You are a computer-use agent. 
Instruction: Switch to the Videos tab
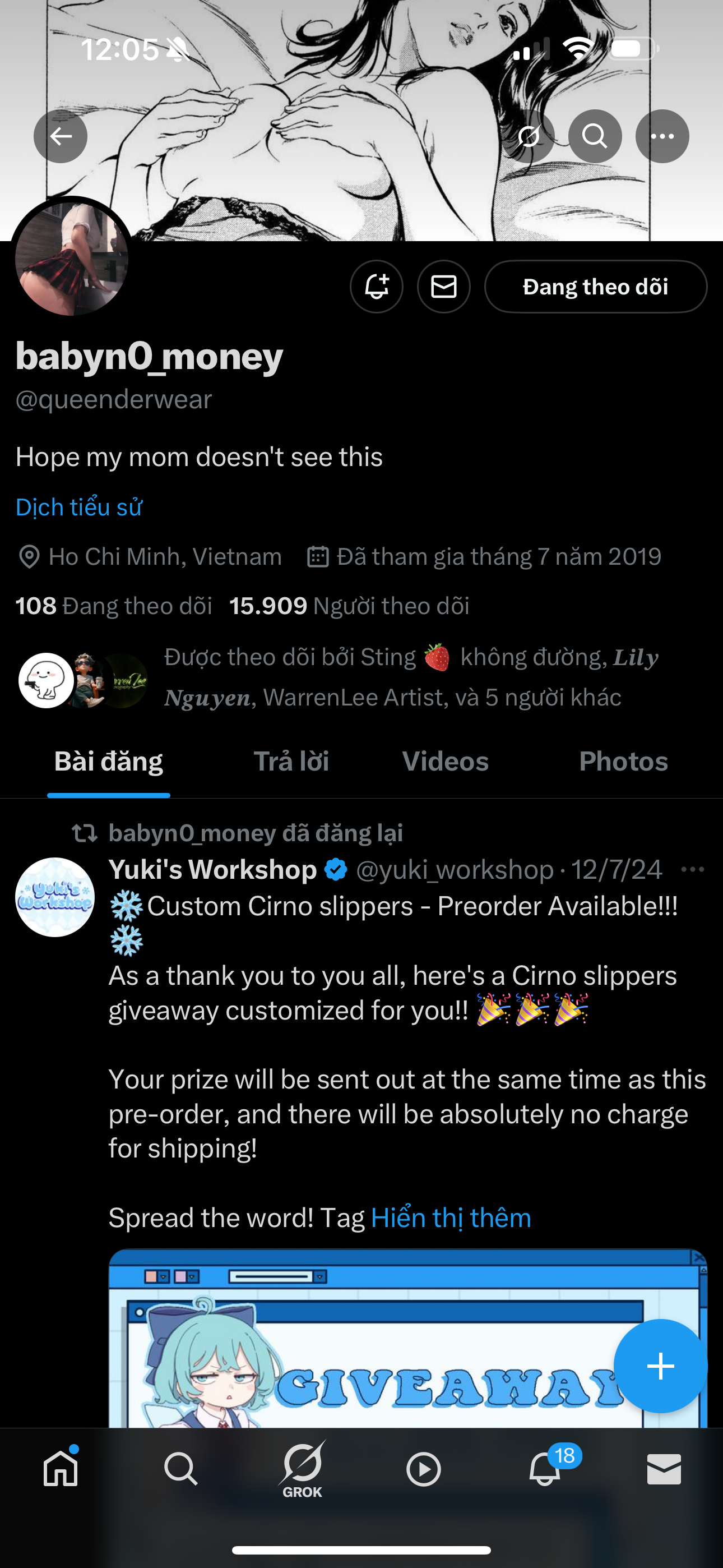click(x=445, y=762)
